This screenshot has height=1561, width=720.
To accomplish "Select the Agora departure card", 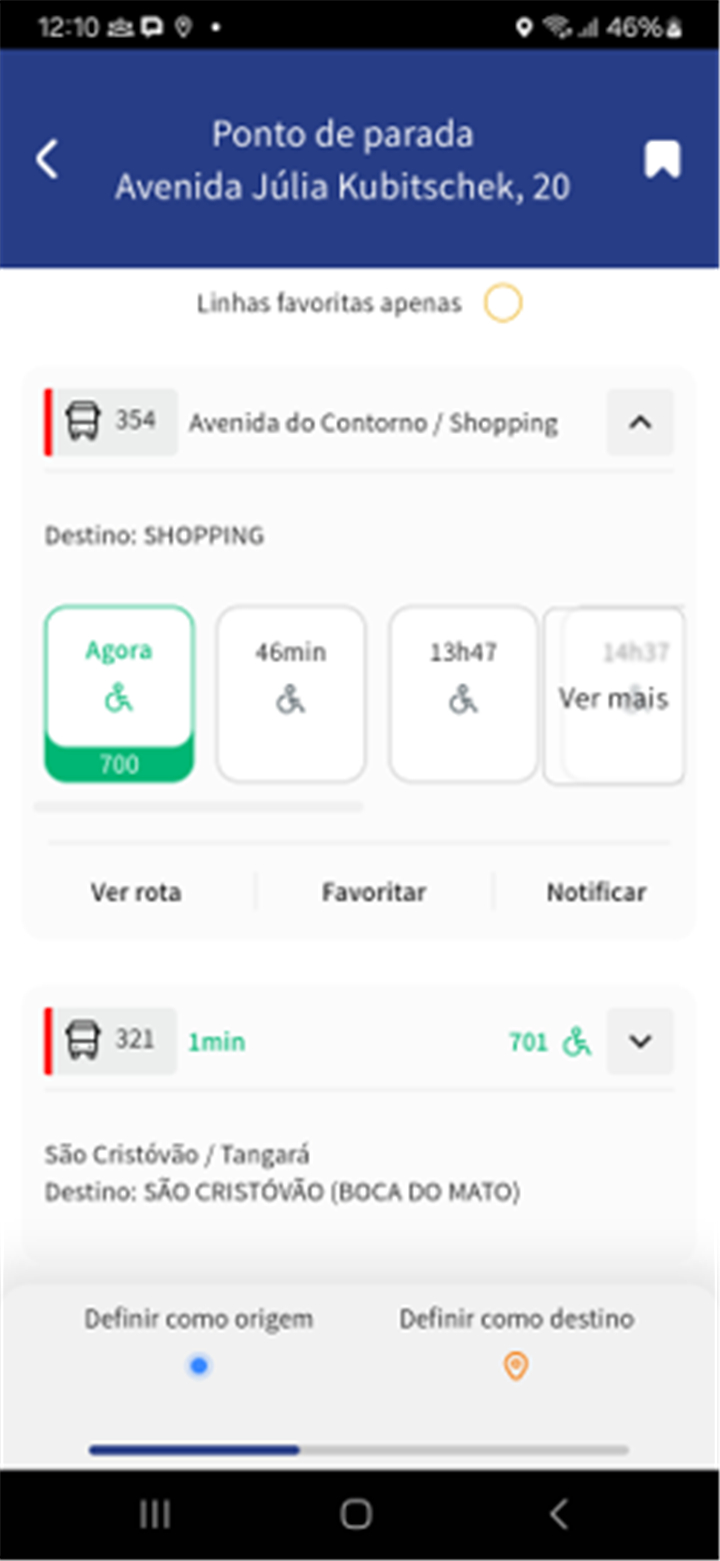I will click(x=119, y=694).
